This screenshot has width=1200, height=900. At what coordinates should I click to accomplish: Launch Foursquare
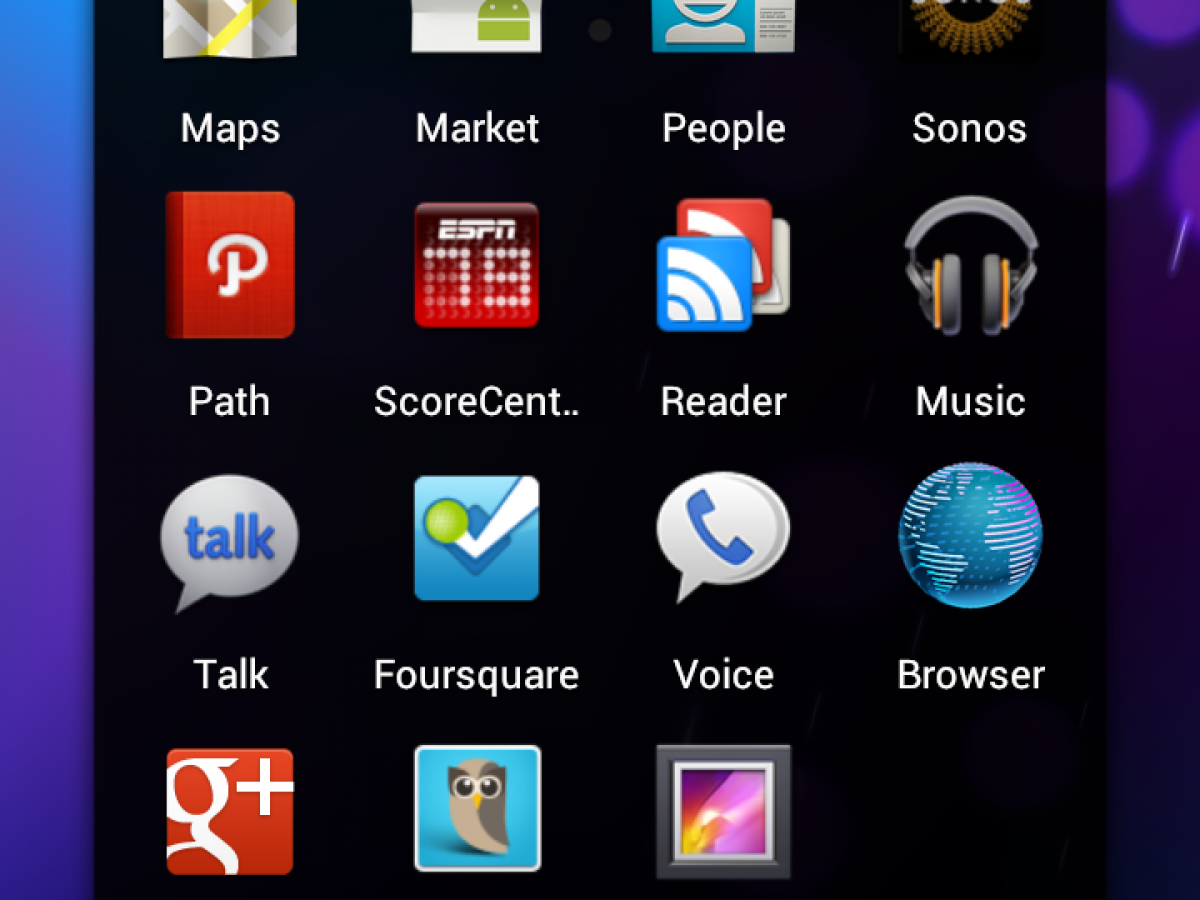[x=477, y=538]
